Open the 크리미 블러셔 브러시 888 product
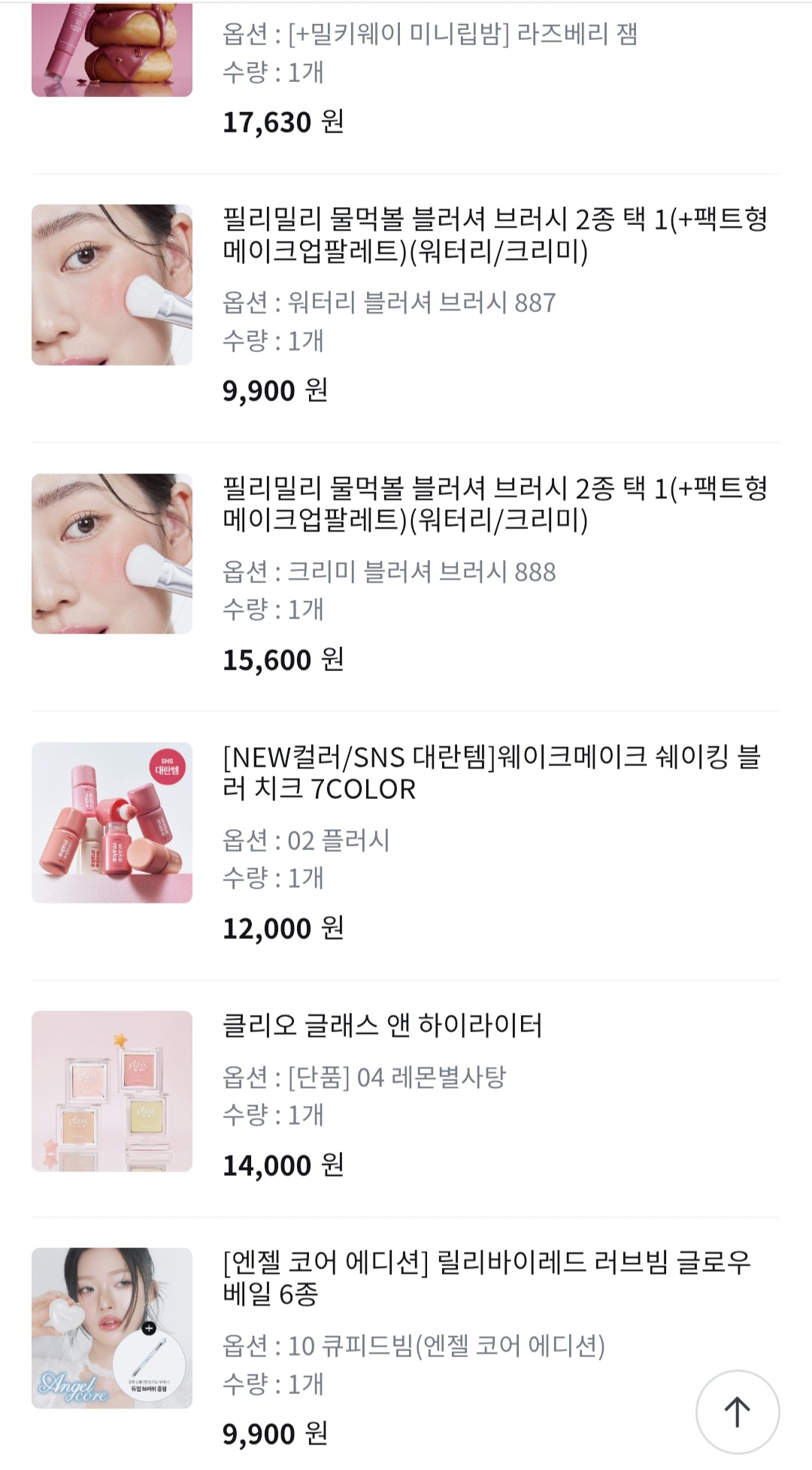 [x=495, y=503]
